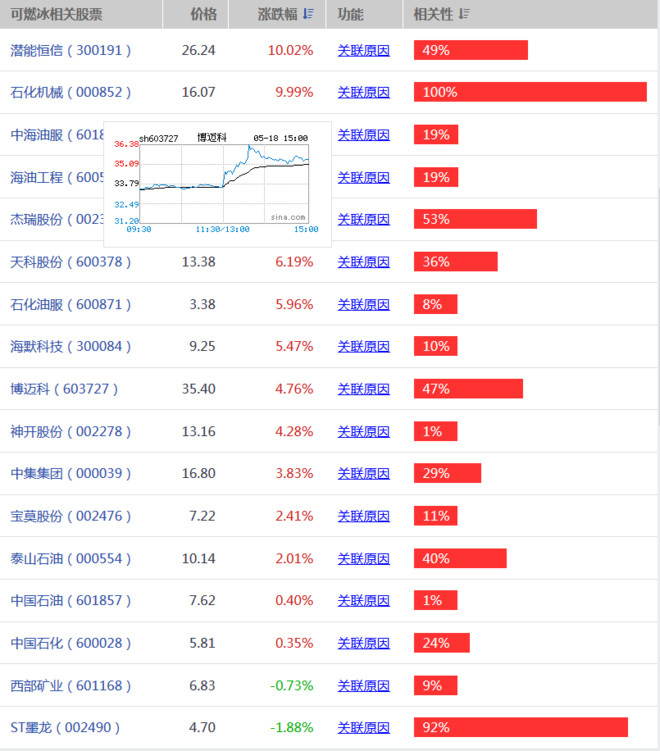Image resolution: width=660 pixels, height=751 pixels.
Task: Open stock 石化油服 (600871)
Action: click(x=70, y=304)
